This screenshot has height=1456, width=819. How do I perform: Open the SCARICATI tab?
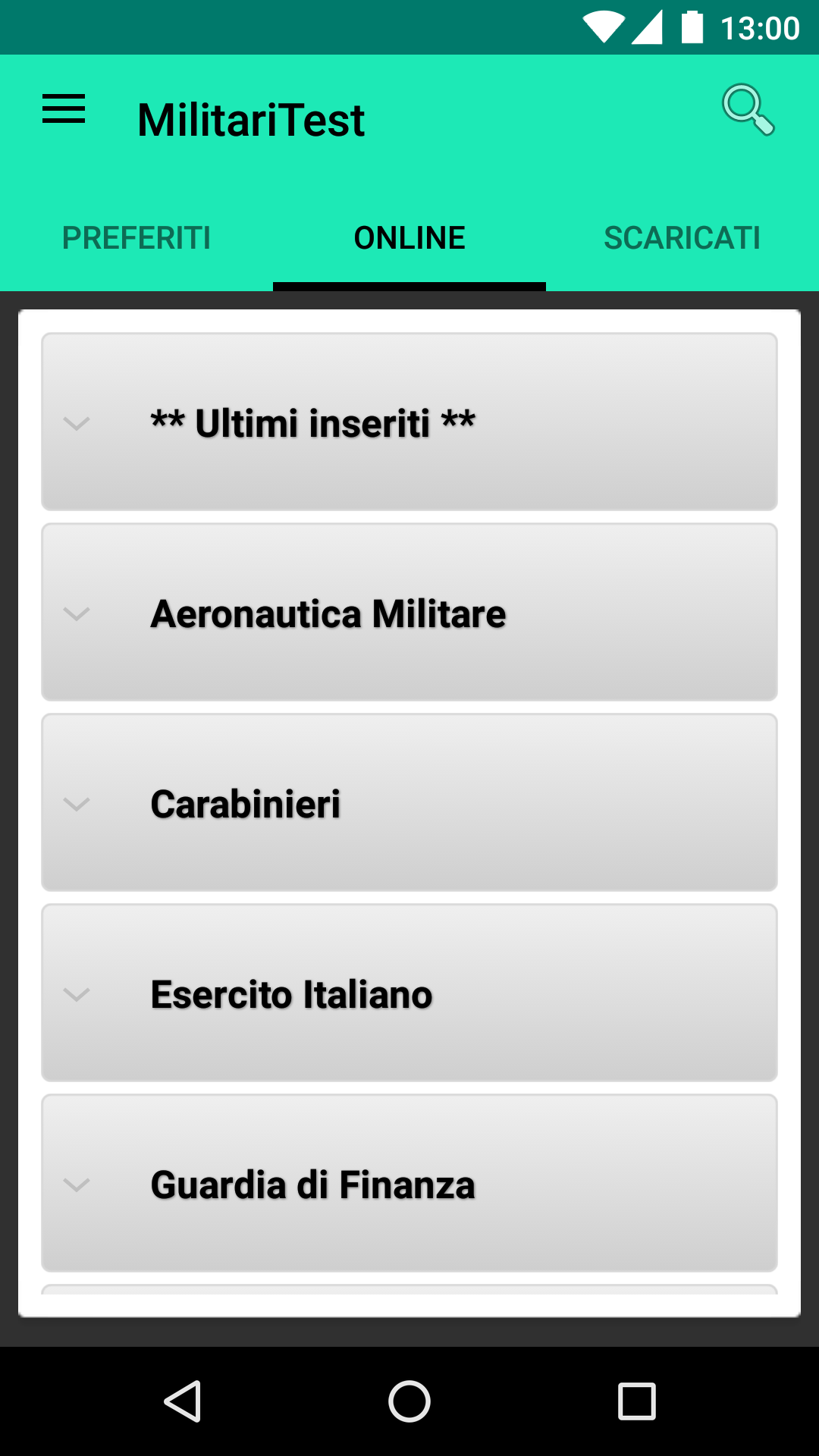(x=682, y=237)
